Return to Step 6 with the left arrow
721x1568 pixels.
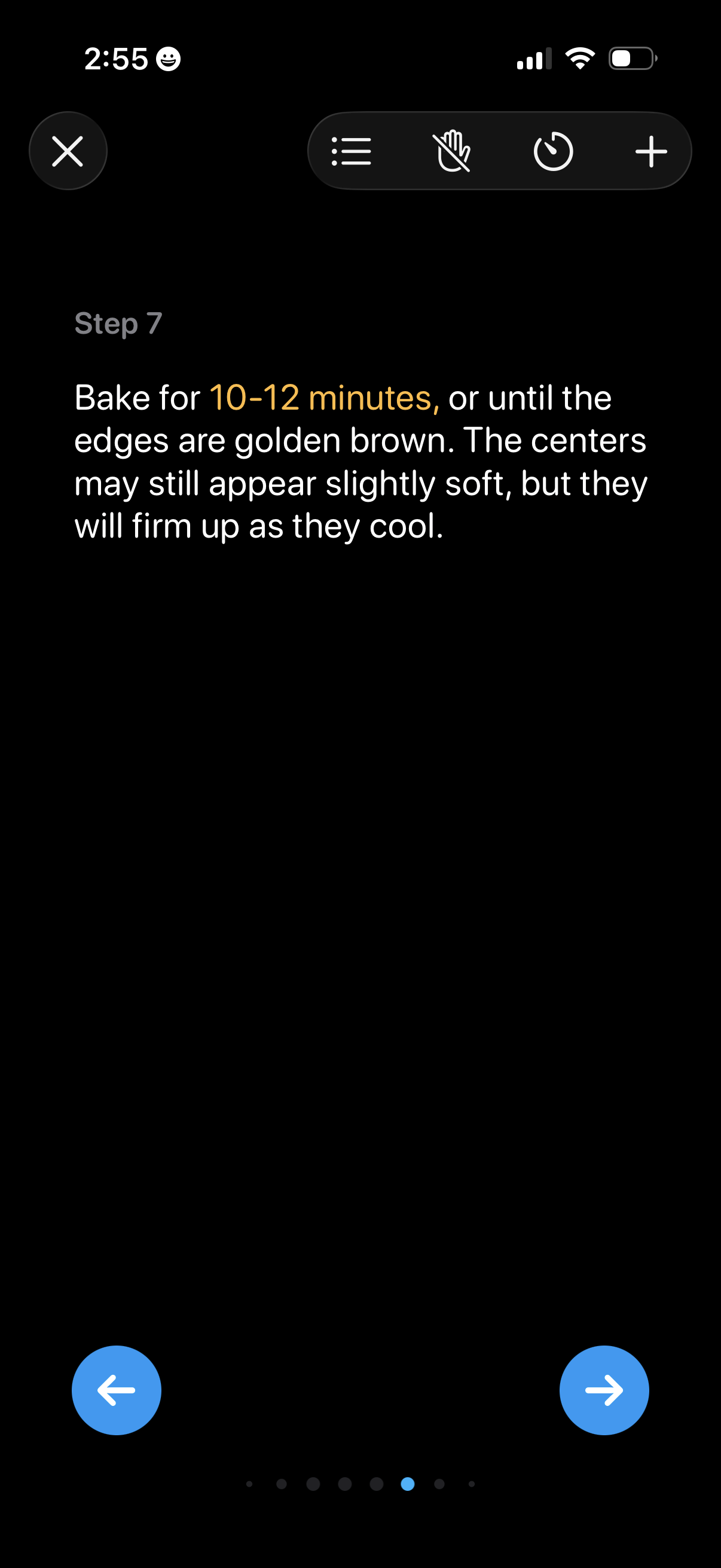[x=116, y=1390]
